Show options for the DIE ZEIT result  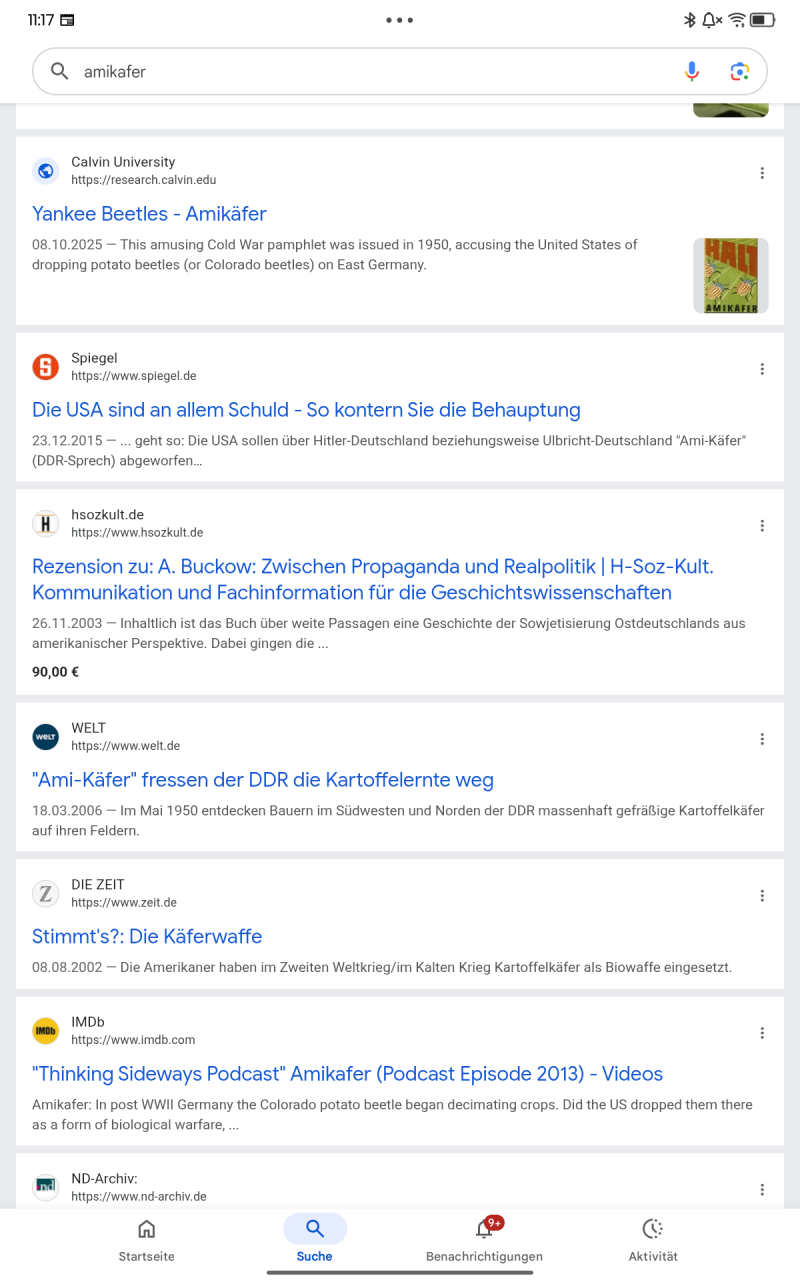[762, 896]
